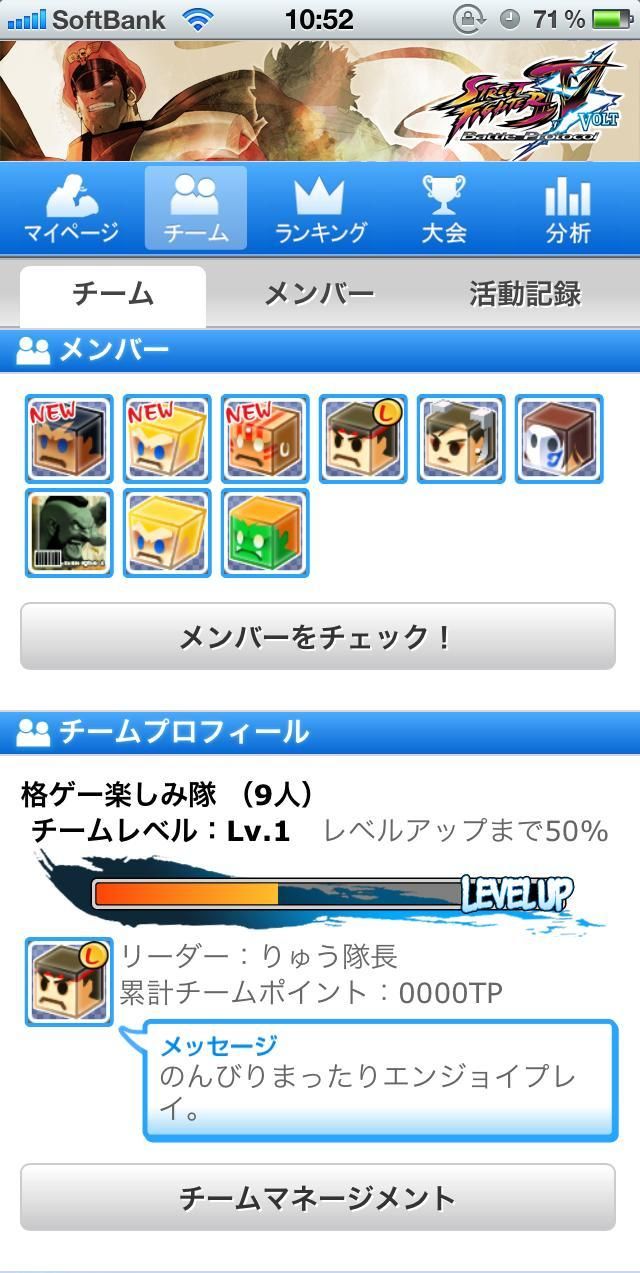This screenshot has width=640, height=1273.
Task: Open the 大会 tournament tab
Action: [444, 208]
